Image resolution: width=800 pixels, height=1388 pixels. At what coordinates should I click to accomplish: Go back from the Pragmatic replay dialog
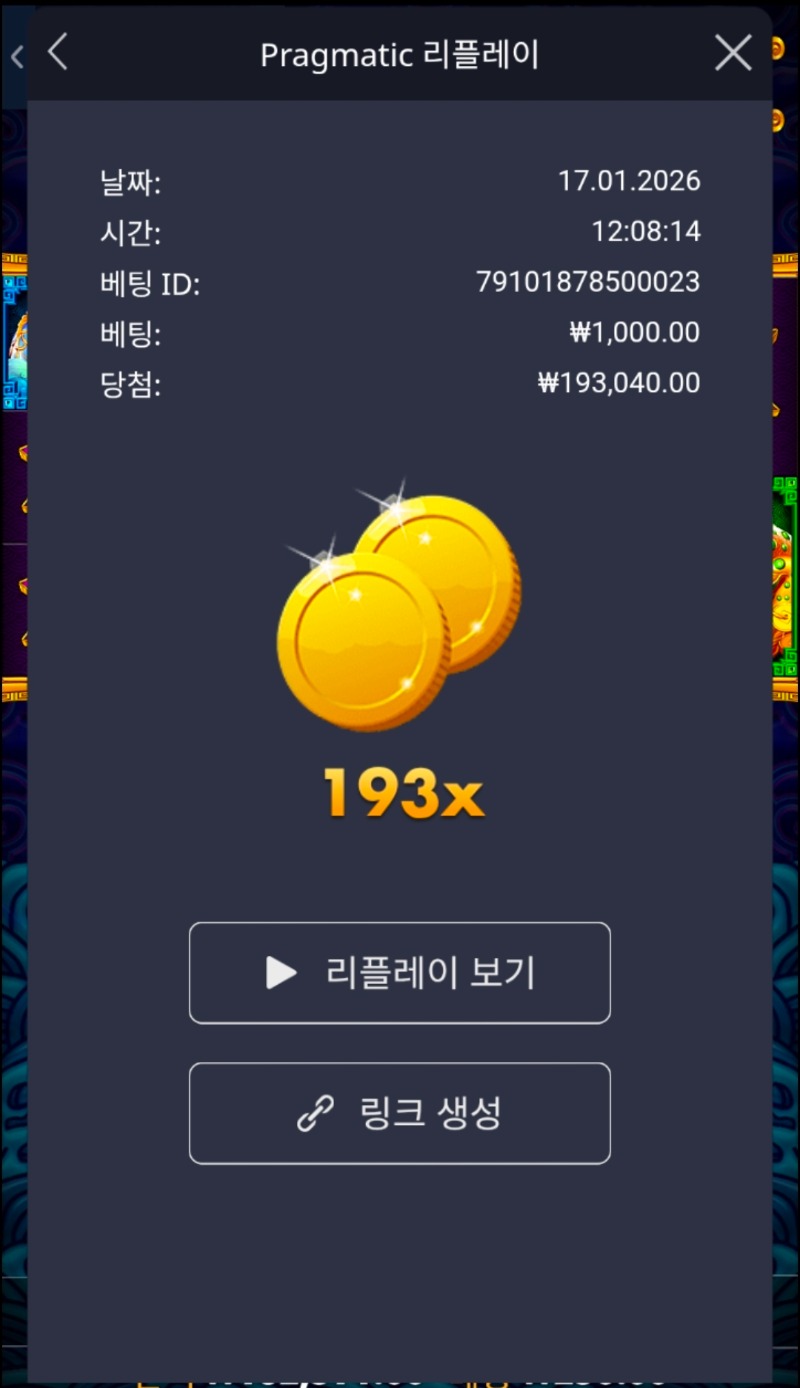(58, 52)
